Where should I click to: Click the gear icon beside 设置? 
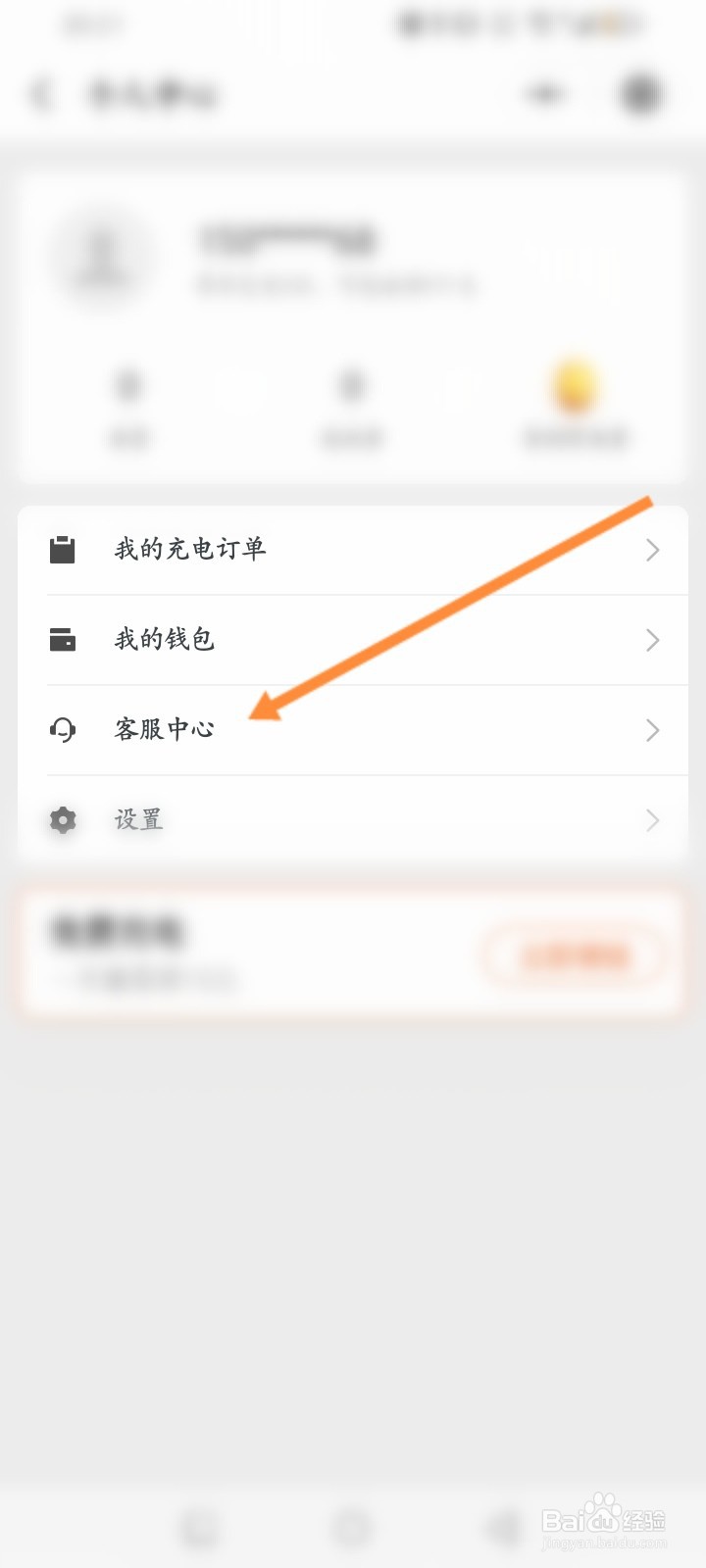[x=63, y=820]
